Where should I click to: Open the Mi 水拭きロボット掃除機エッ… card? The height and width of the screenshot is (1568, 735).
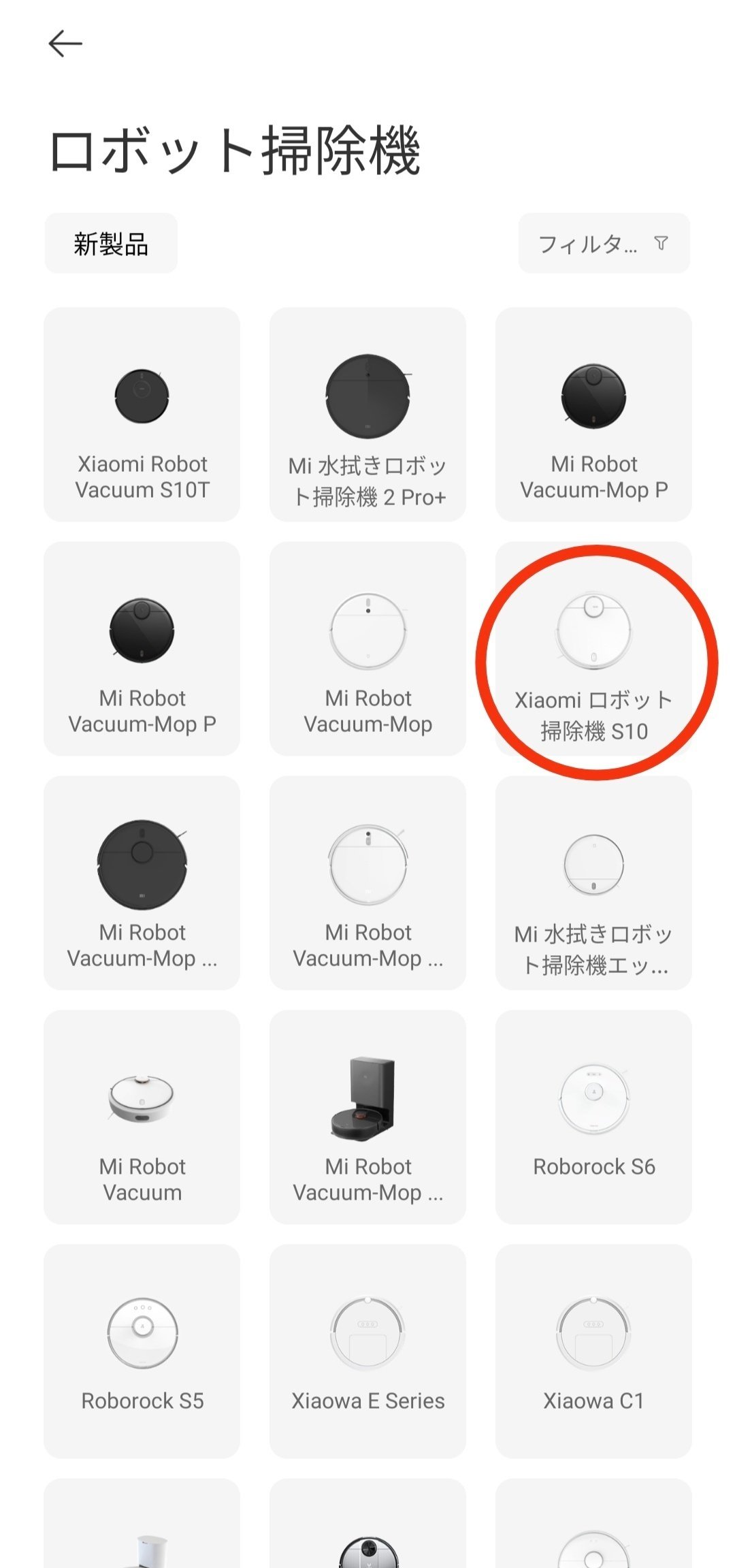593,883
